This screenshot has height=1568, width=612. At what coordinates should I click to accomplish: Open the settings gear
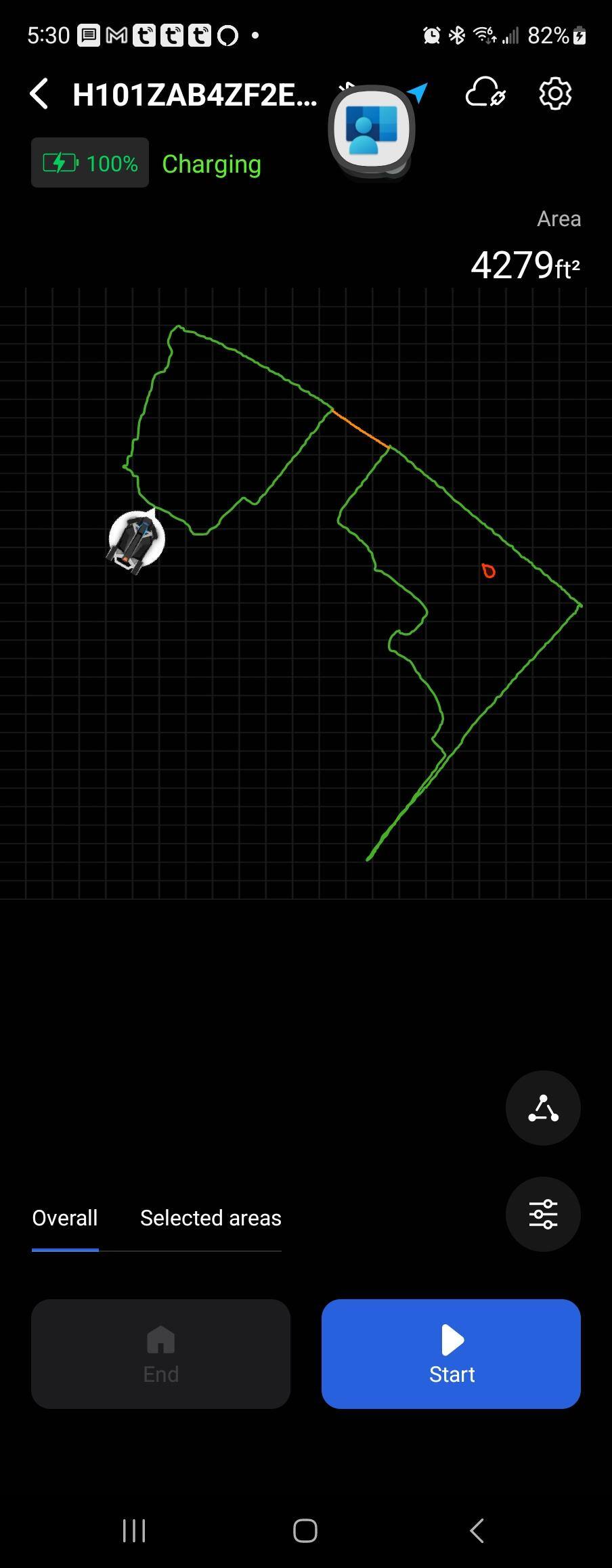555,93
